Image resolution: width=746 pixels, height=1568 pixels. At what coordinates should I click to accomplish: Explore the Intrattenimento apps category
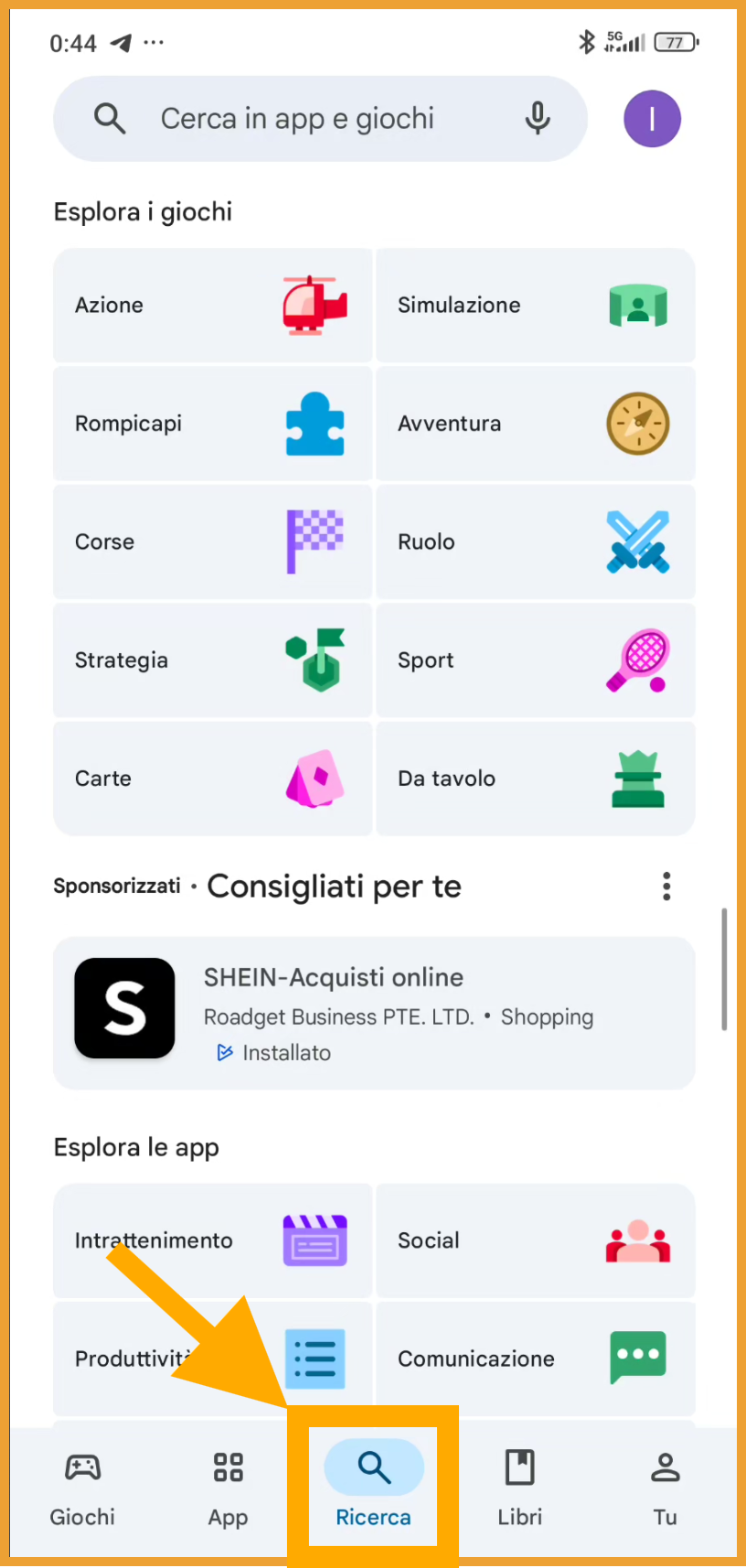pos(213,1240)
